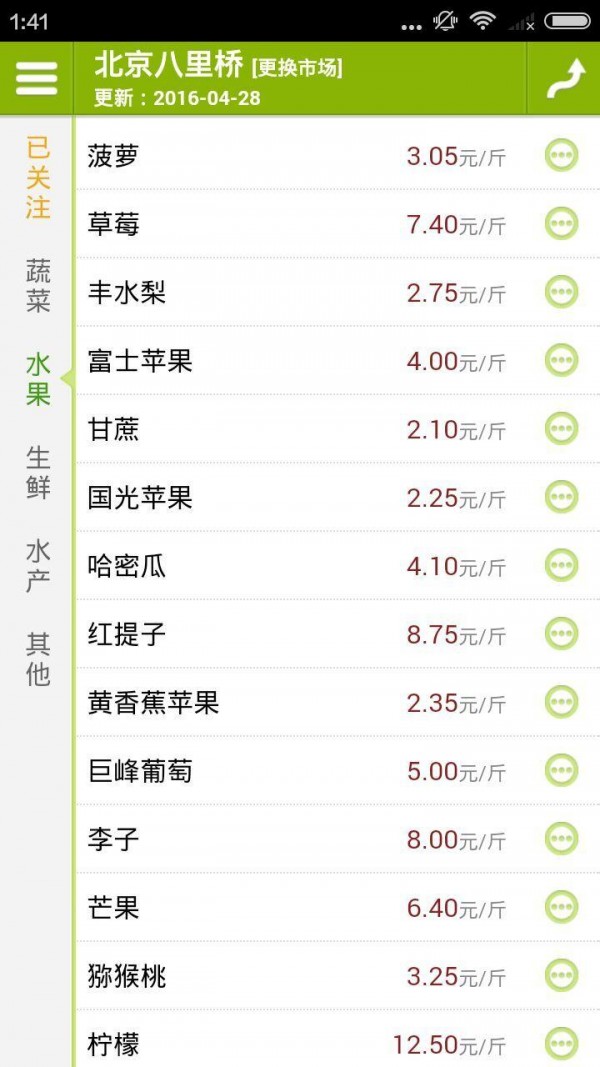Show the 其他 category
600x1067 pixels.
[x=38, y=658]
